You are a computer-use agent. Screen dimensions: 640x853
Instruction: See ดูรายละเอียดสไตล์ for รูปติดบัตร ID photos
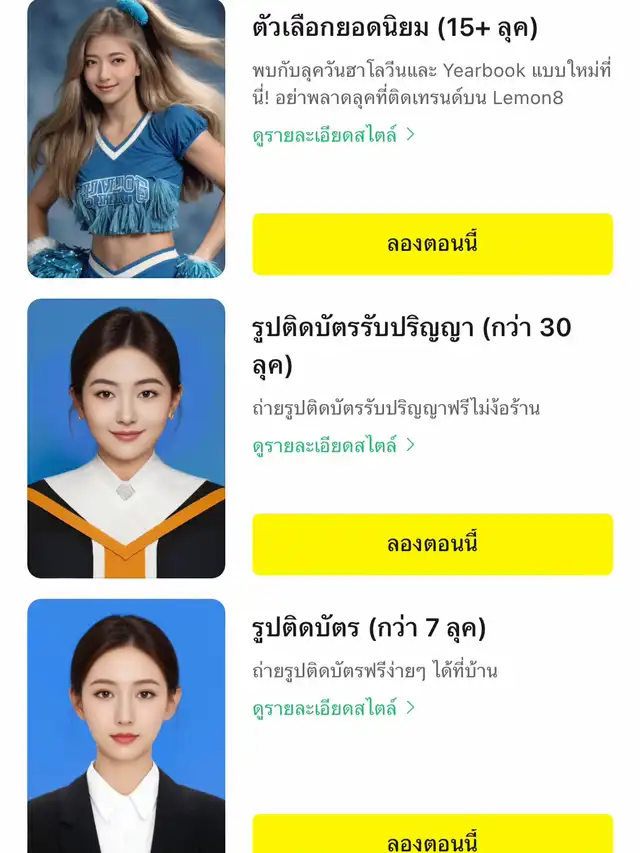(333, 708)
